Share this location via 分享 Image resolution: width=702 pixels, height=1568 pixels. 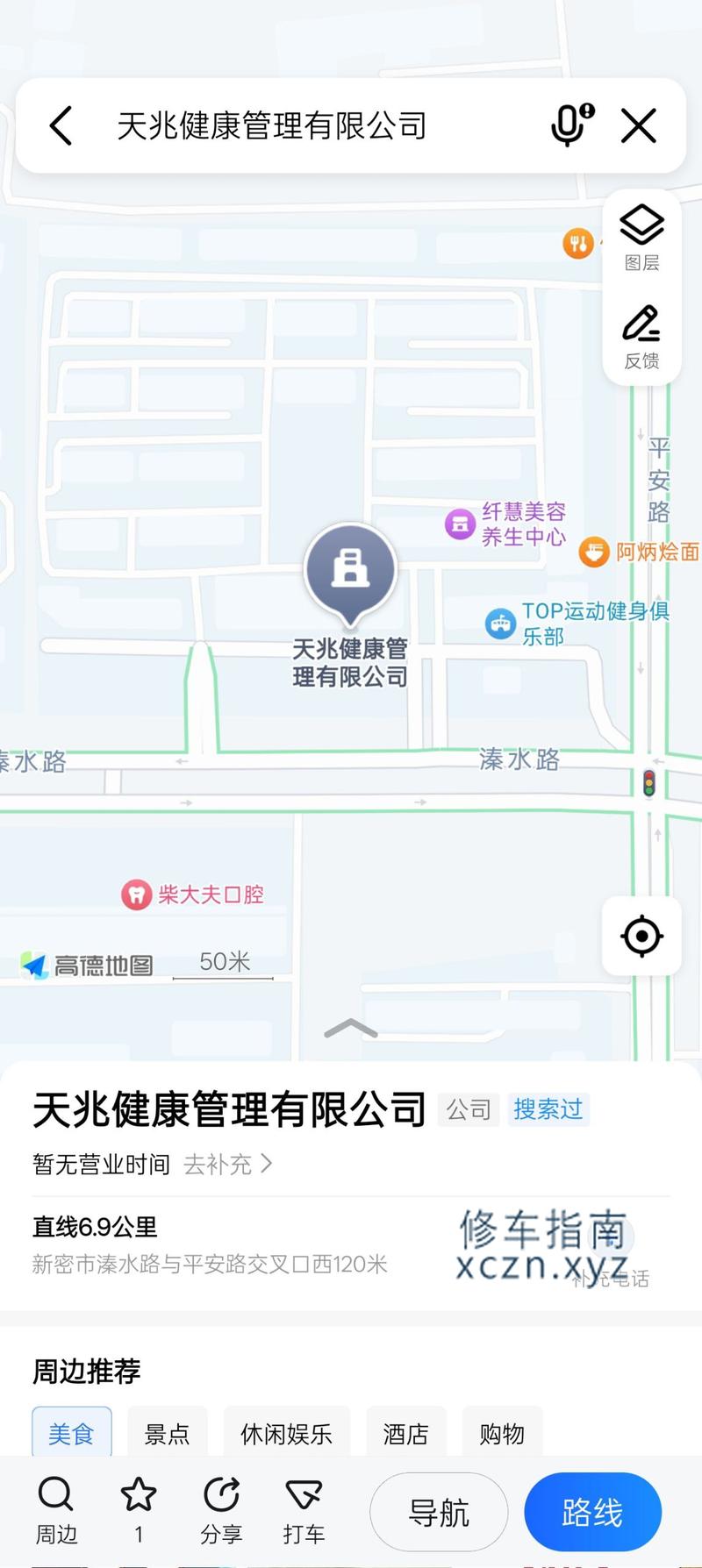(221, 1510)
